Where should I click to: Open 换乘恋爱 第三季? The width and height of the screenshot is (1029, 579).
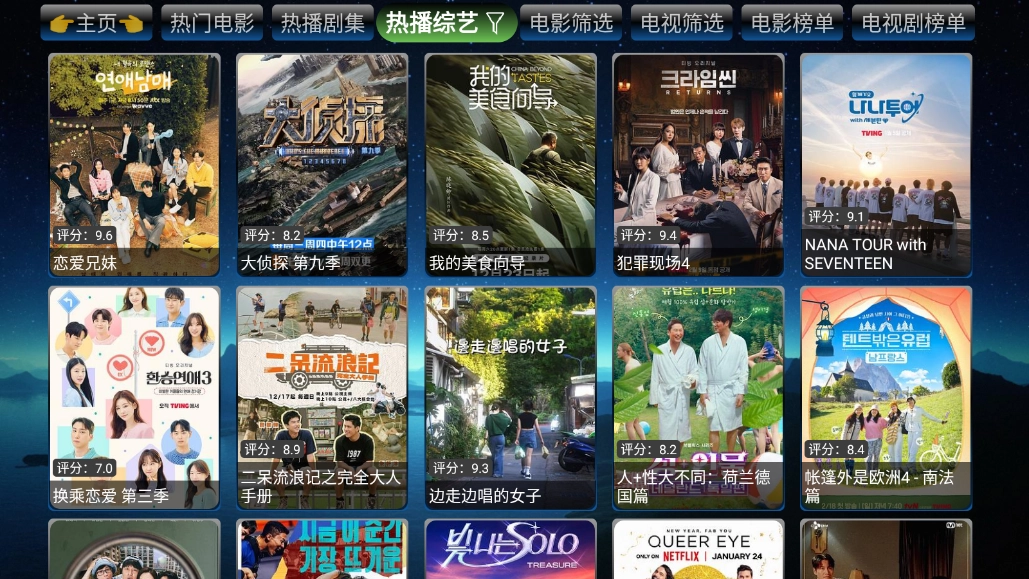(x=134, y=398)
